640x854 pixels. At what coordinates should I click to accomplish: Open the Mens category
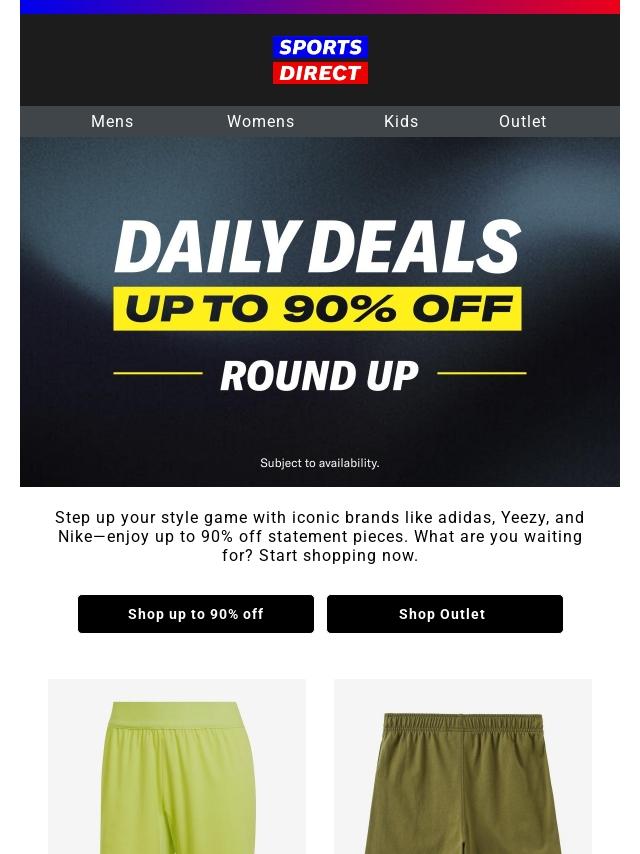pos(112,121)
